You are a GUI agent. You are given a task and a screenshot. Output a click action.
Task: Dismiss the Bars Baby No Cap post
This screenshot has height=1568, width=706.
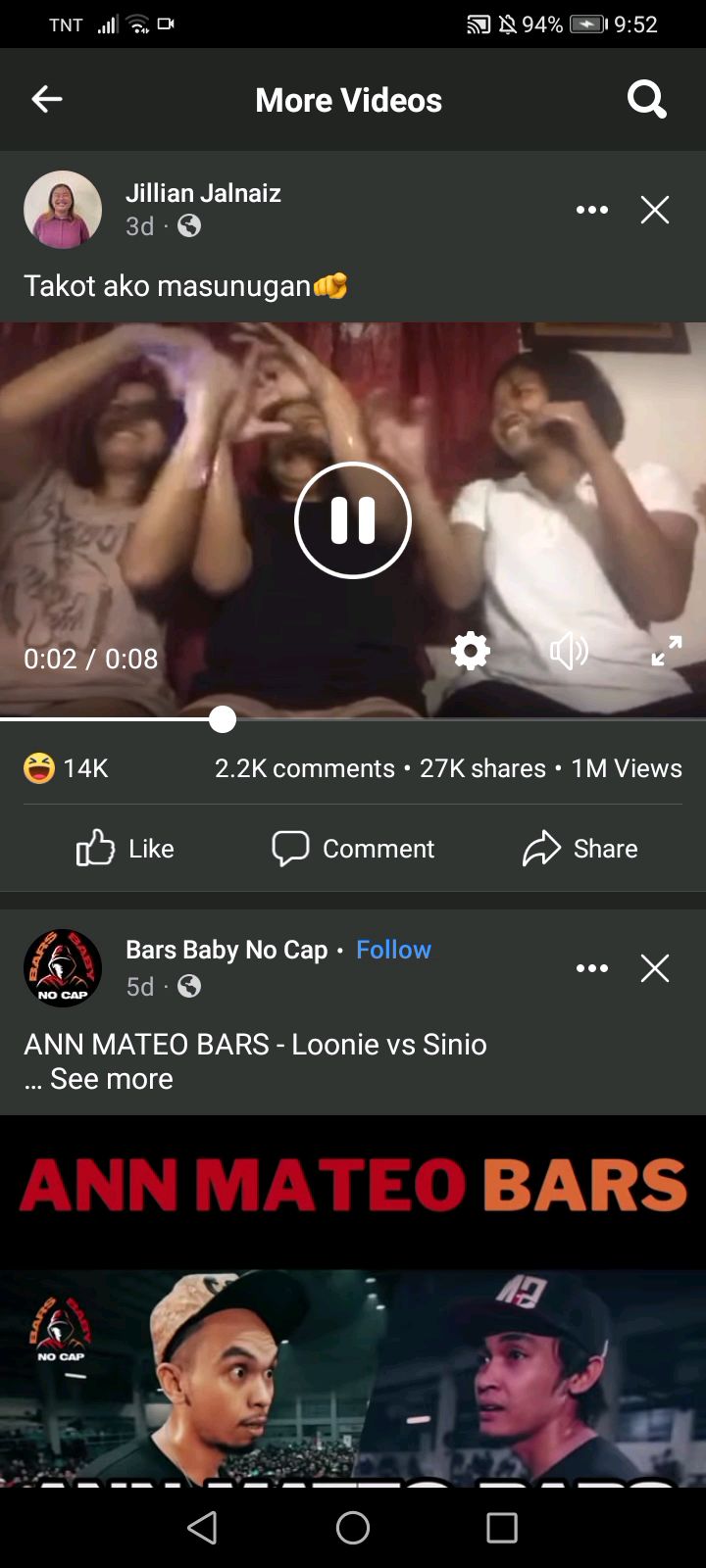[655, 968]
